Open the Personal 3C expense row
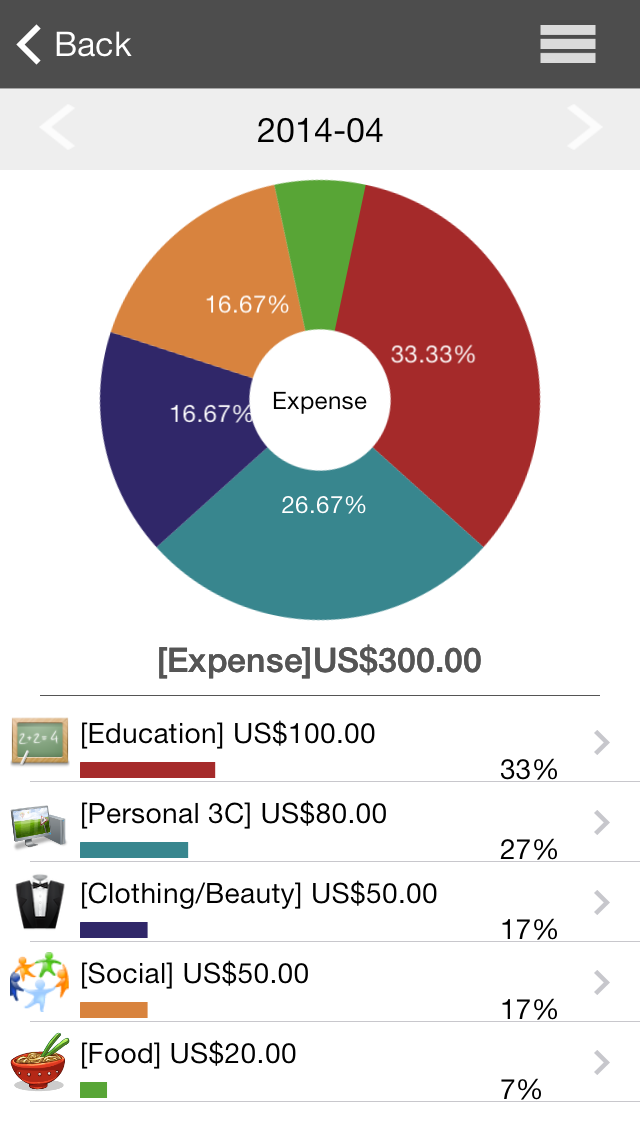The height and width of the screenshot is (1136, 640). 320,822
